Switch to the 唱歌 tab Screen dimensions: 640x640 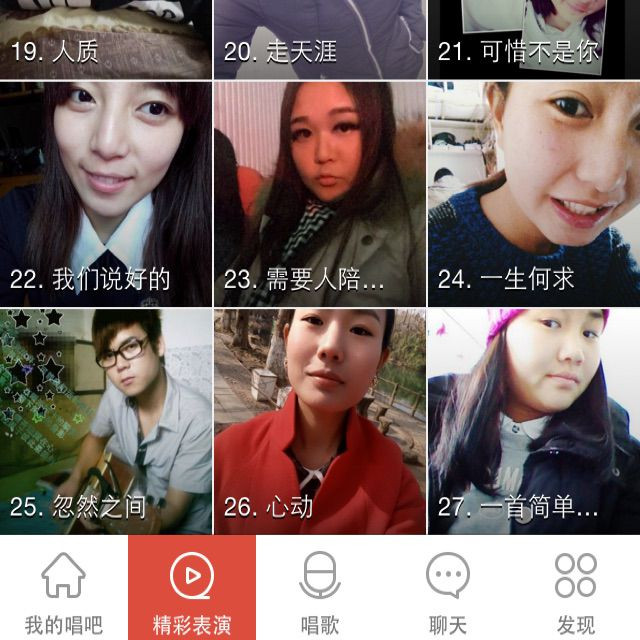(320, 590)
